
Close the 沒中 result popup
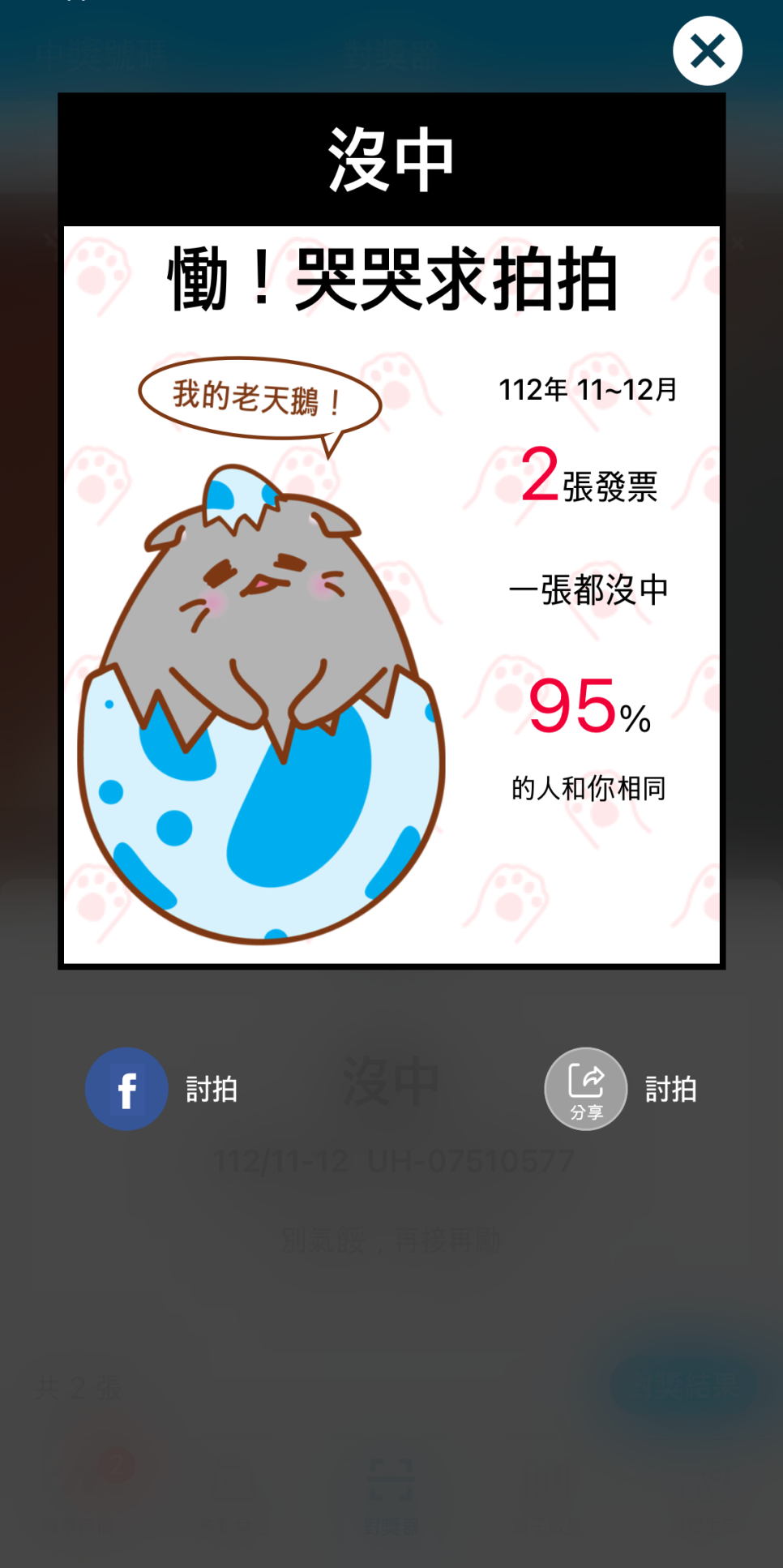click(707, 51)
